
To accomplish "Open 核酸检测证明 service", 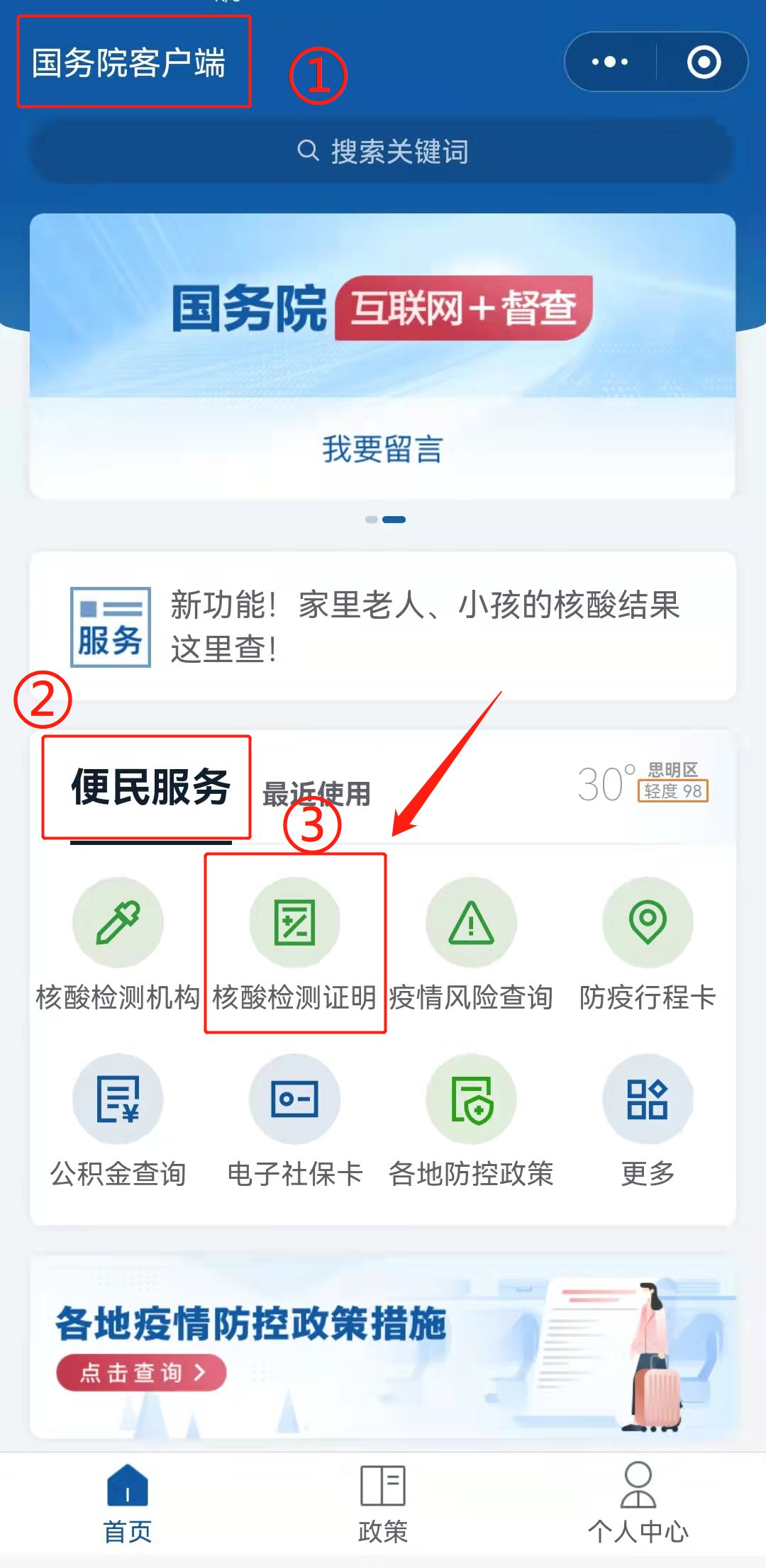I will [x=294, y=944].
